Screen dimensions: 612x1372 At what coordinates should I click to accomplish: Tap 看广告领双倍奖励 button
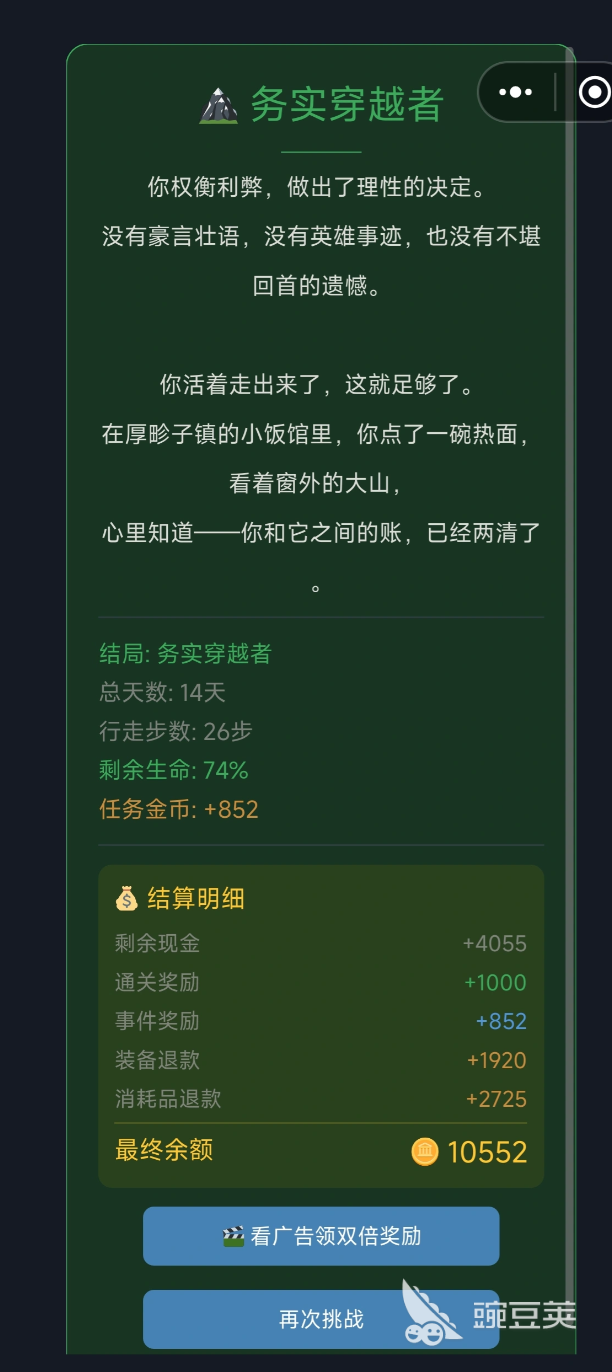321,1236
